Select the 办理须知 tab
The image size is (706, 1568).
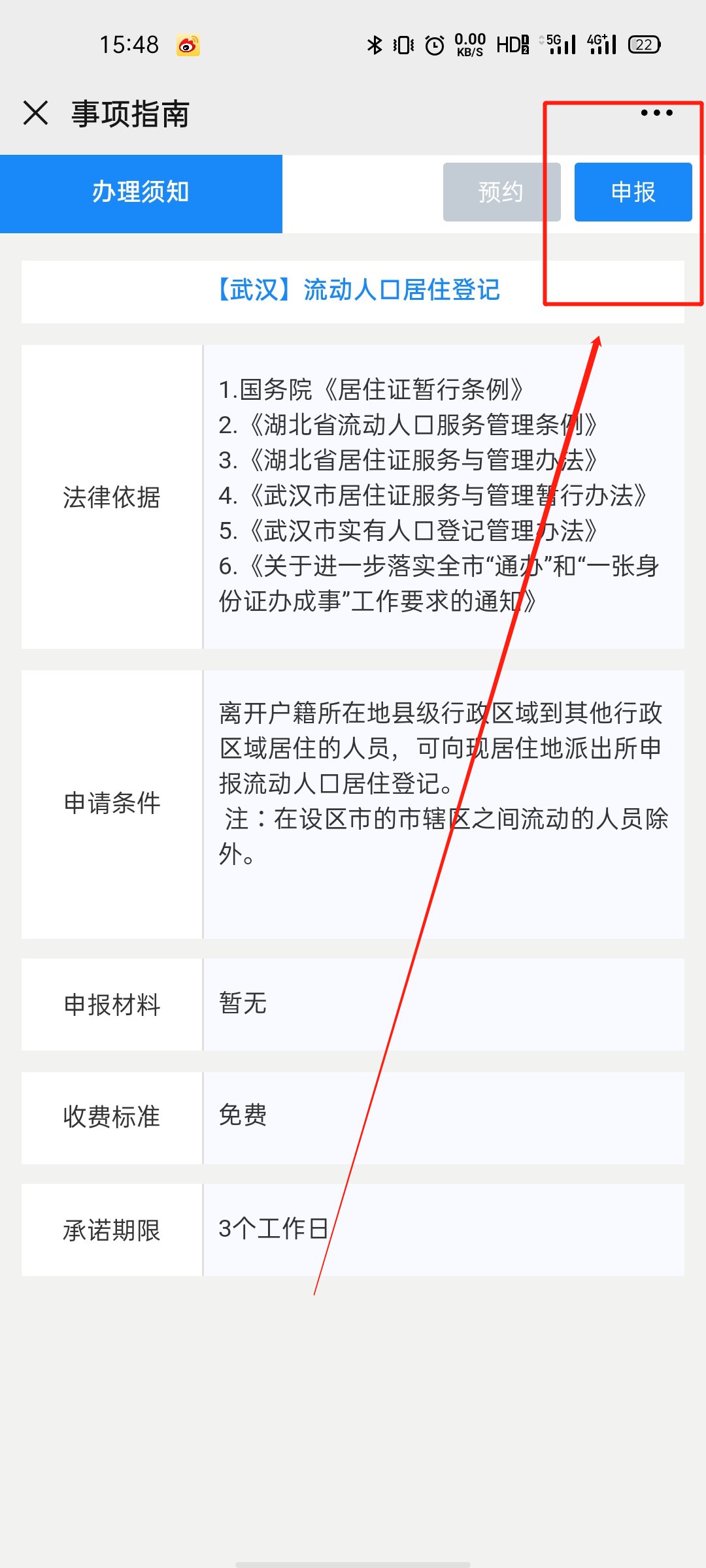tap(141, 193)
